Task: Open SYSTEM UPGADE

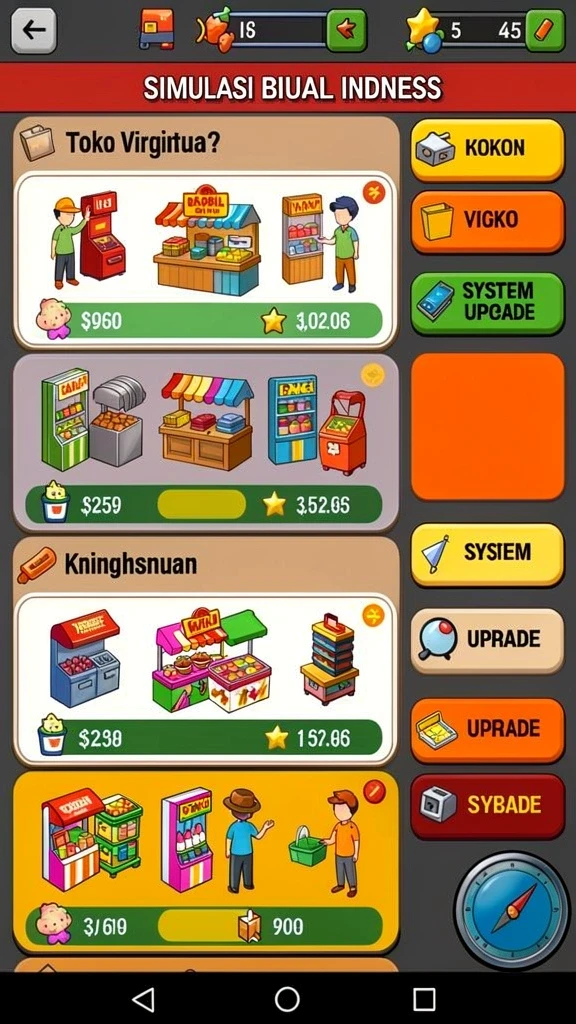Action: (x=487, y=302)
